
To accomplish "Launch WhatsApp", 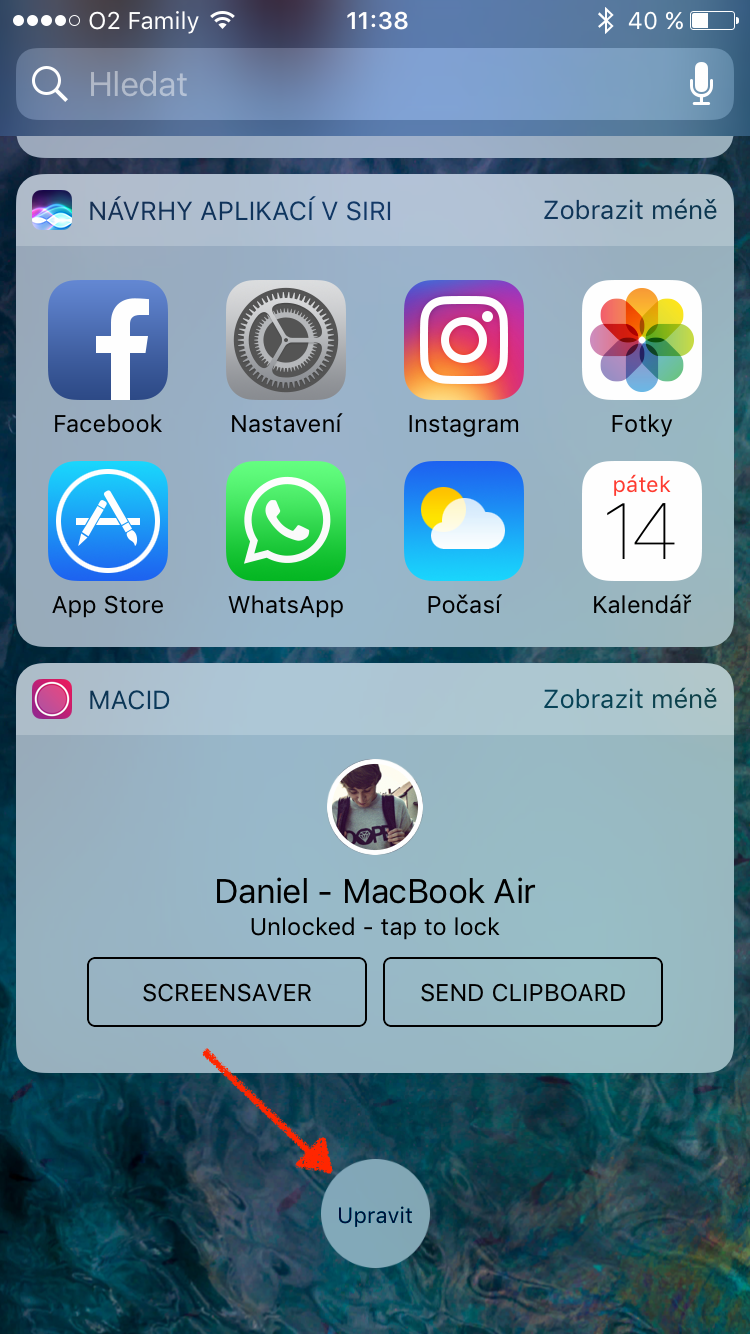I will click(x=286, y=521).
